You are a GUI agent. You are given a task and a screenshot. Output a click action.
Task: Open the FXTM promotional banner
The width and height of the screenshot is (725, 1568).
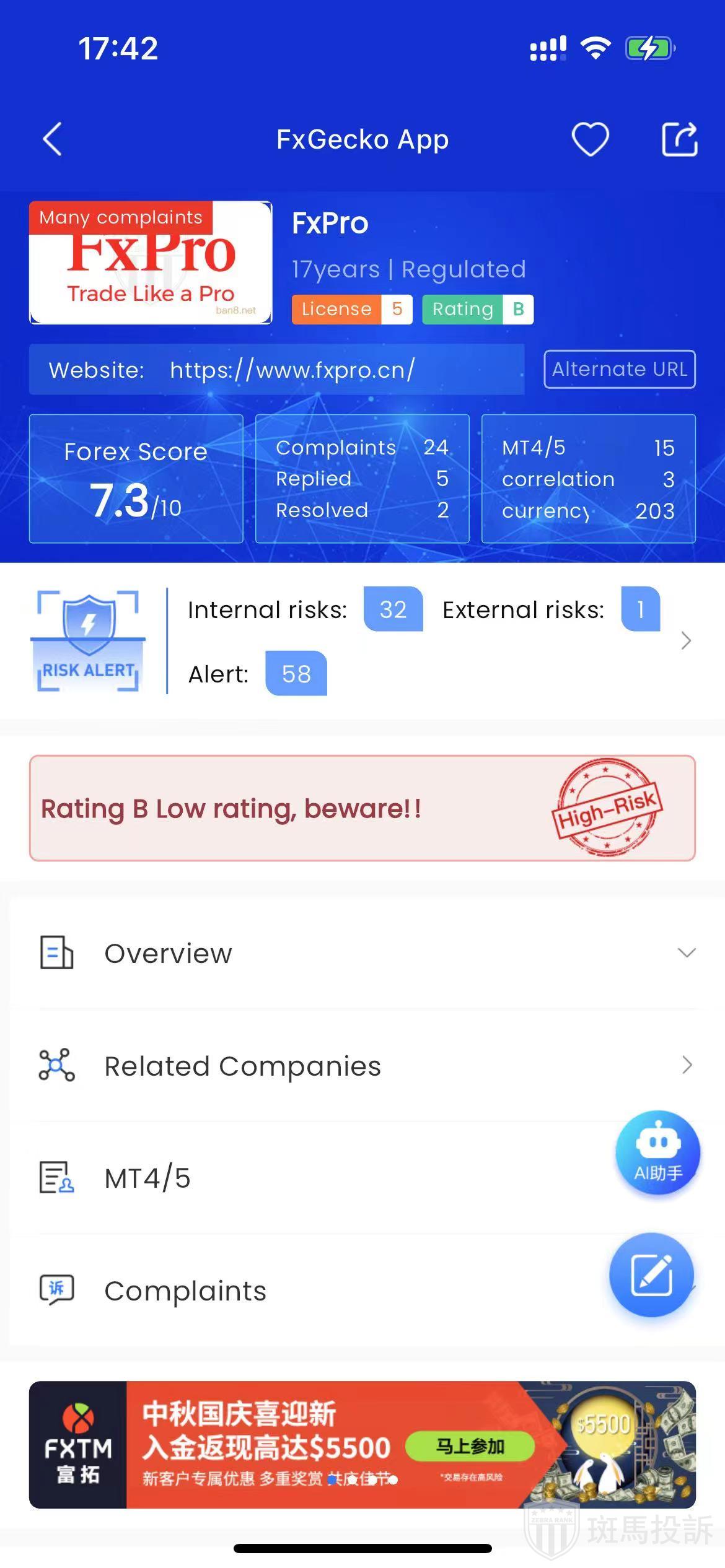pos(362,1444)
